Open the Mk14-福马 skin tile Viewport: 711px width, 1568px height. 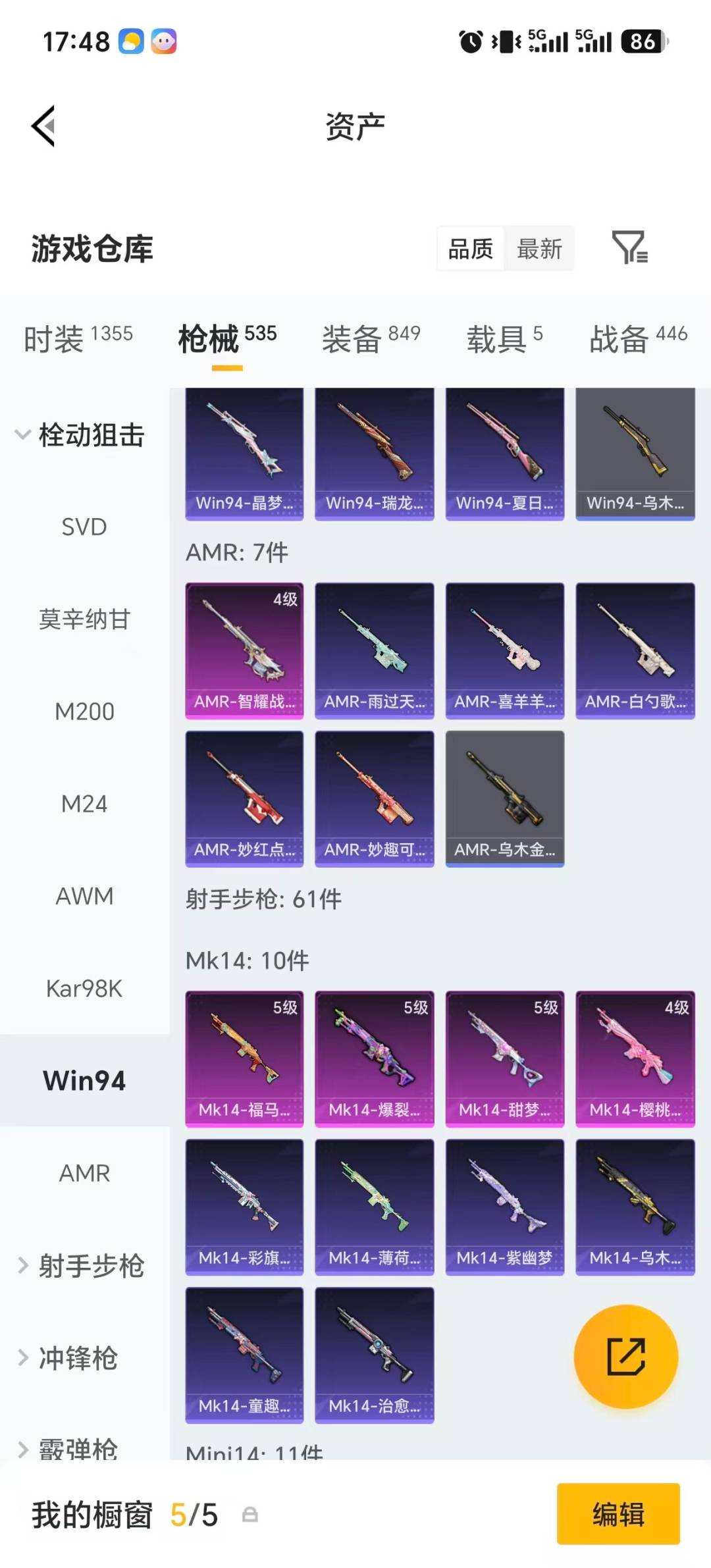(x=244, y=1058)
